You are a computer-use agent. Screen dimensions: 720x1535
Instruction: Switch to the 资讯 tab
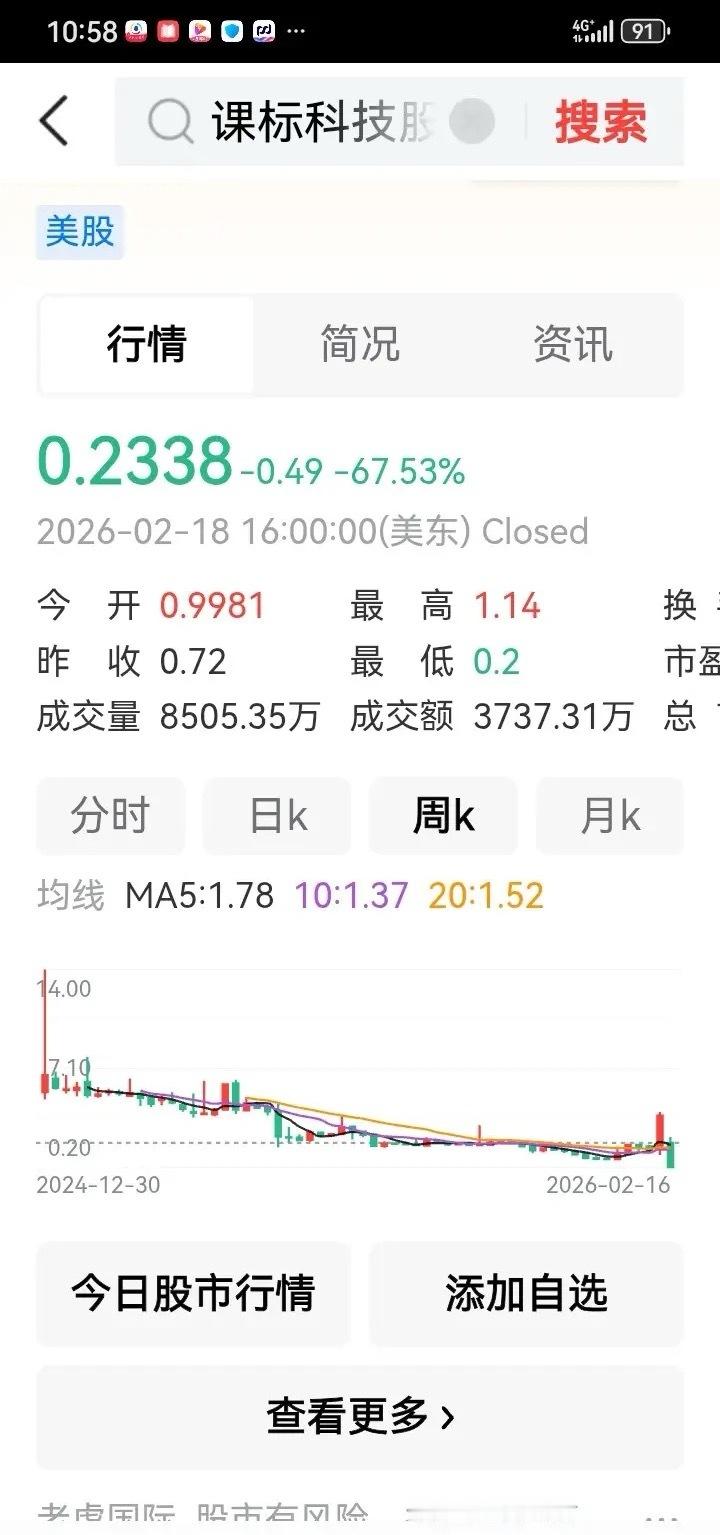[x=571, y=344]
